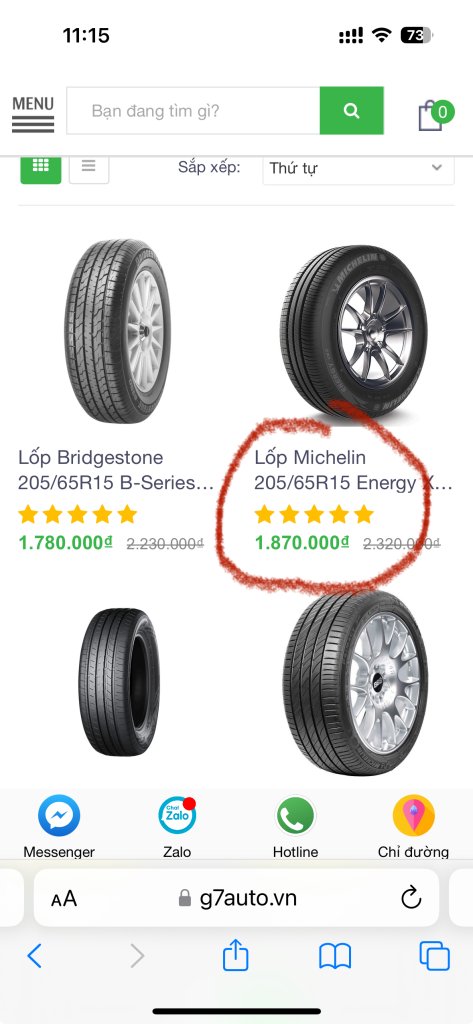This screenshot has width=473, height=1024.
Task: Switch to list view layout
Action: coord(89,167)
